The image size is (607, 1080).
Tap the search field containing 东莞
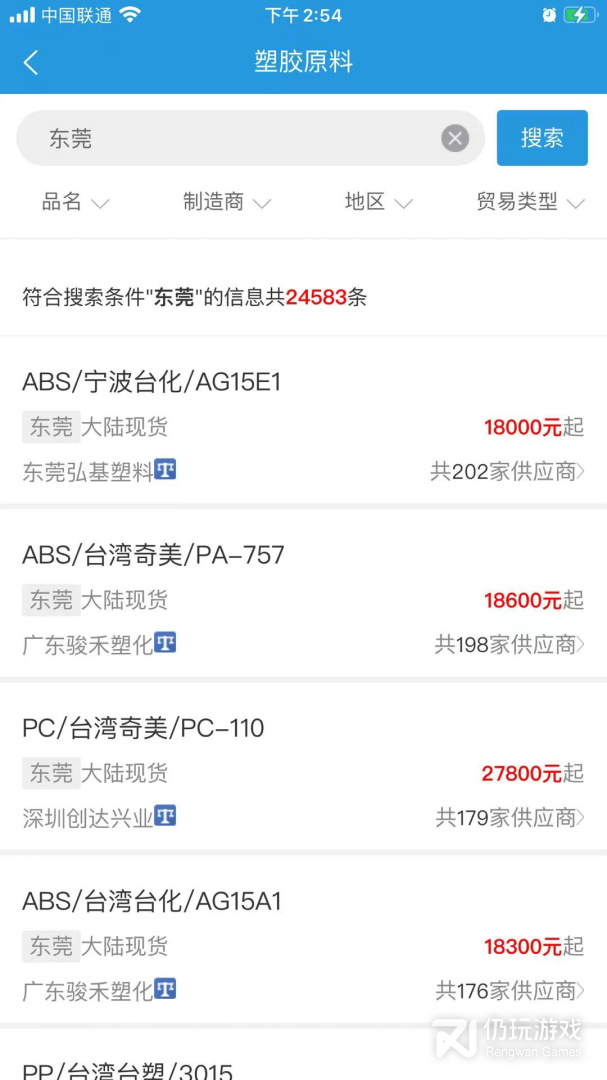click(x=230, y=139)
